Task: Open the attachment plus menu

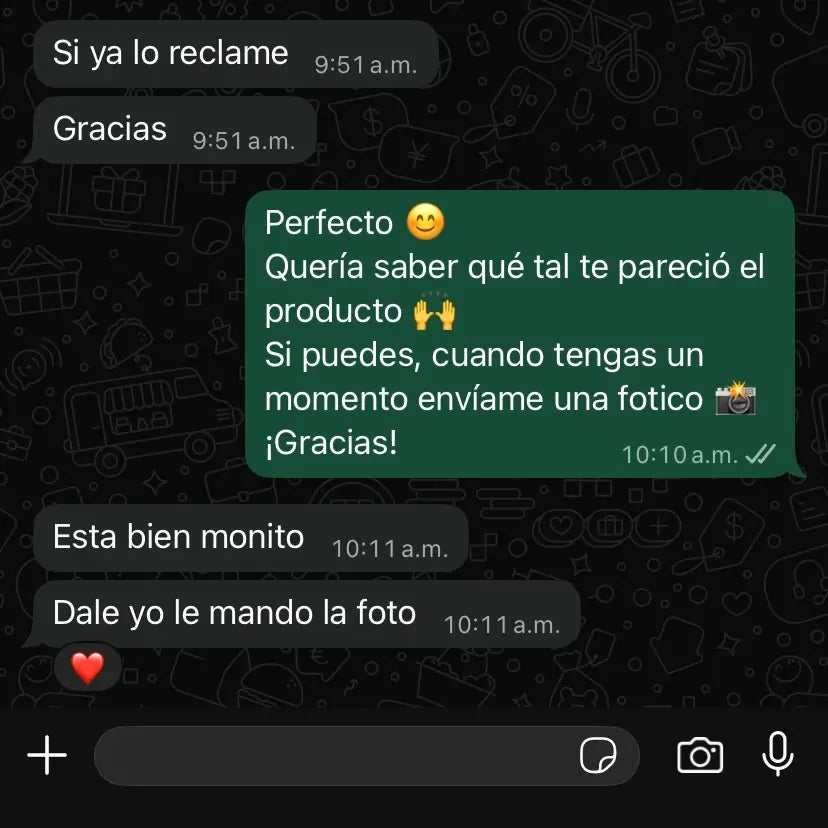Action: 47,755
